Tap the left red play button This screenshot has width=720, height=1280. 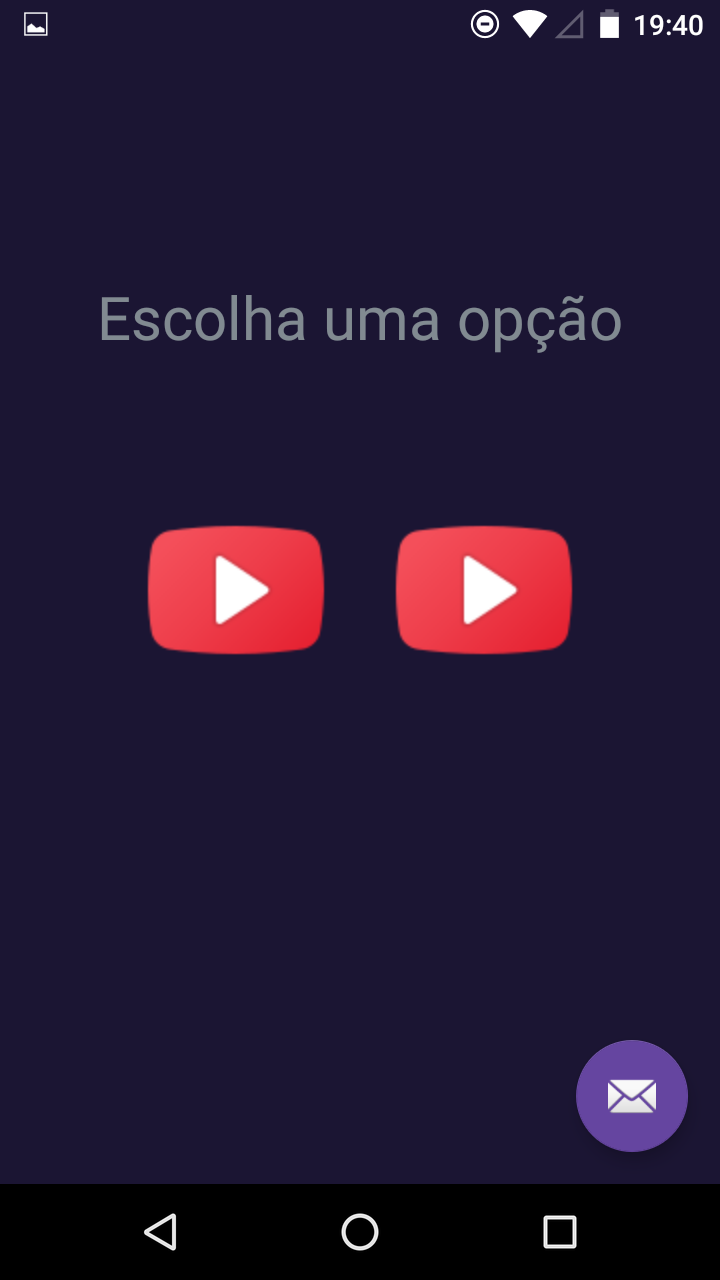[236, 590]
